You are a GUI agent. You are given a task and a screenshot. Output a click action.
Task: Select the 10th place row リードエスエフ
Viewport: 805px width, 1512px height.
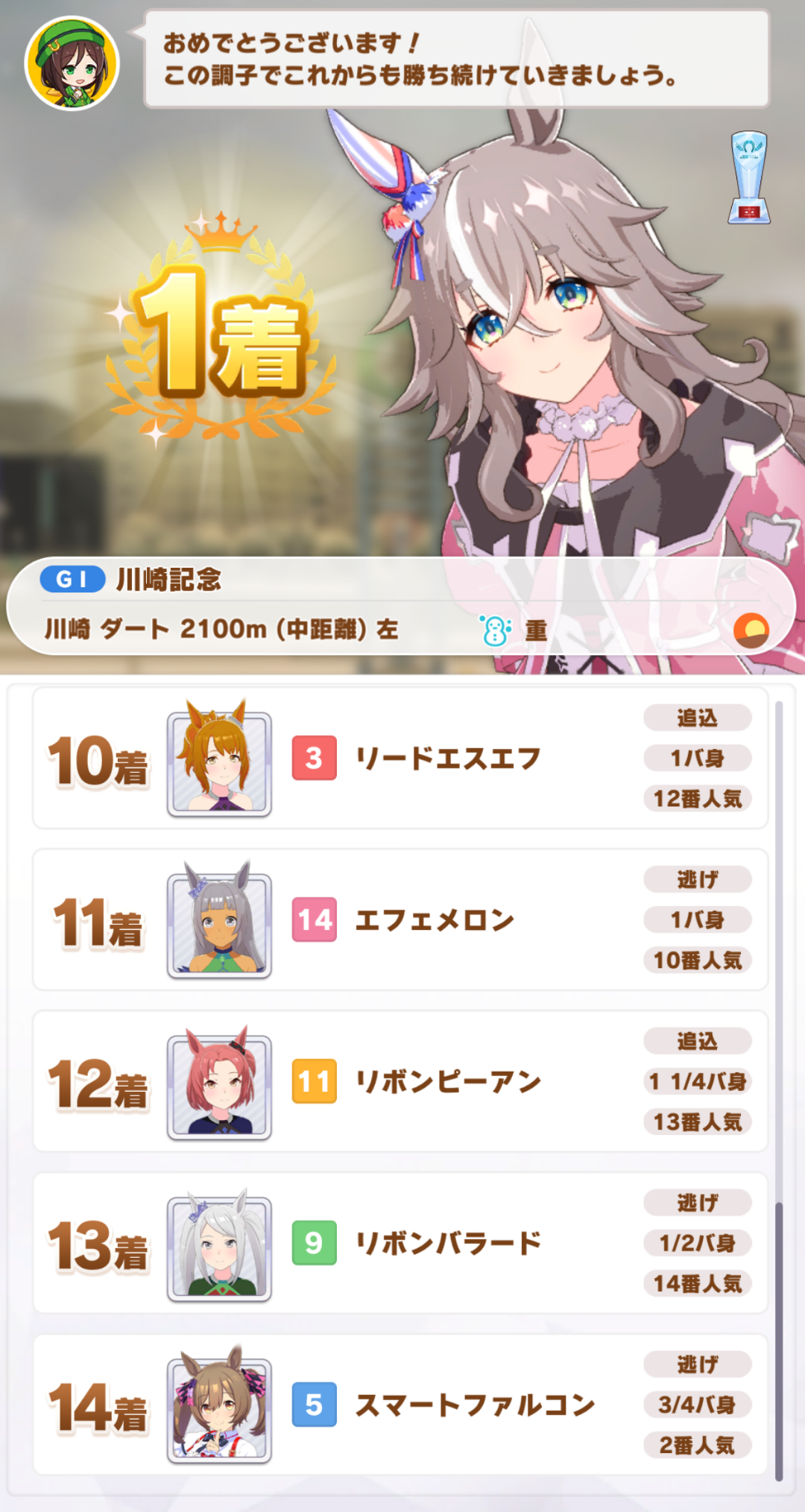tap(400, 758)
